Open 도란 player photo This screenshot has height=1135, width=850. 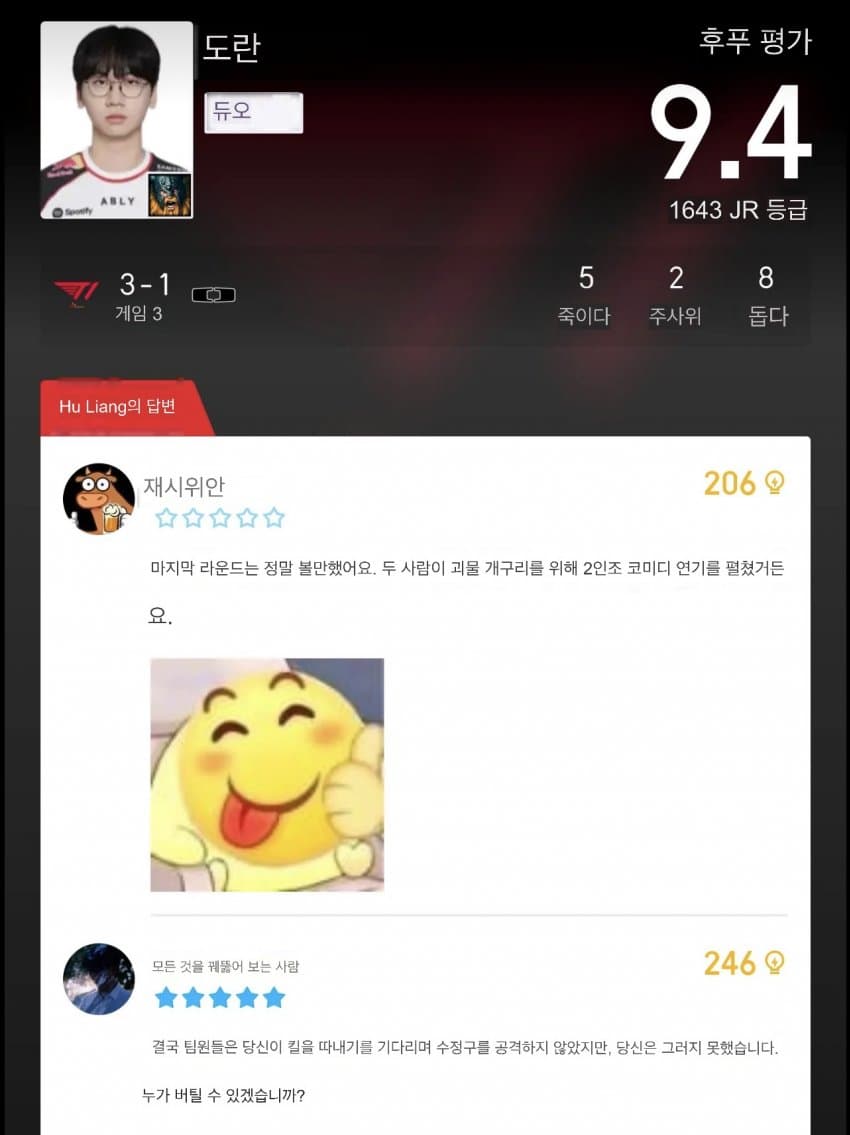click(117, 120)
